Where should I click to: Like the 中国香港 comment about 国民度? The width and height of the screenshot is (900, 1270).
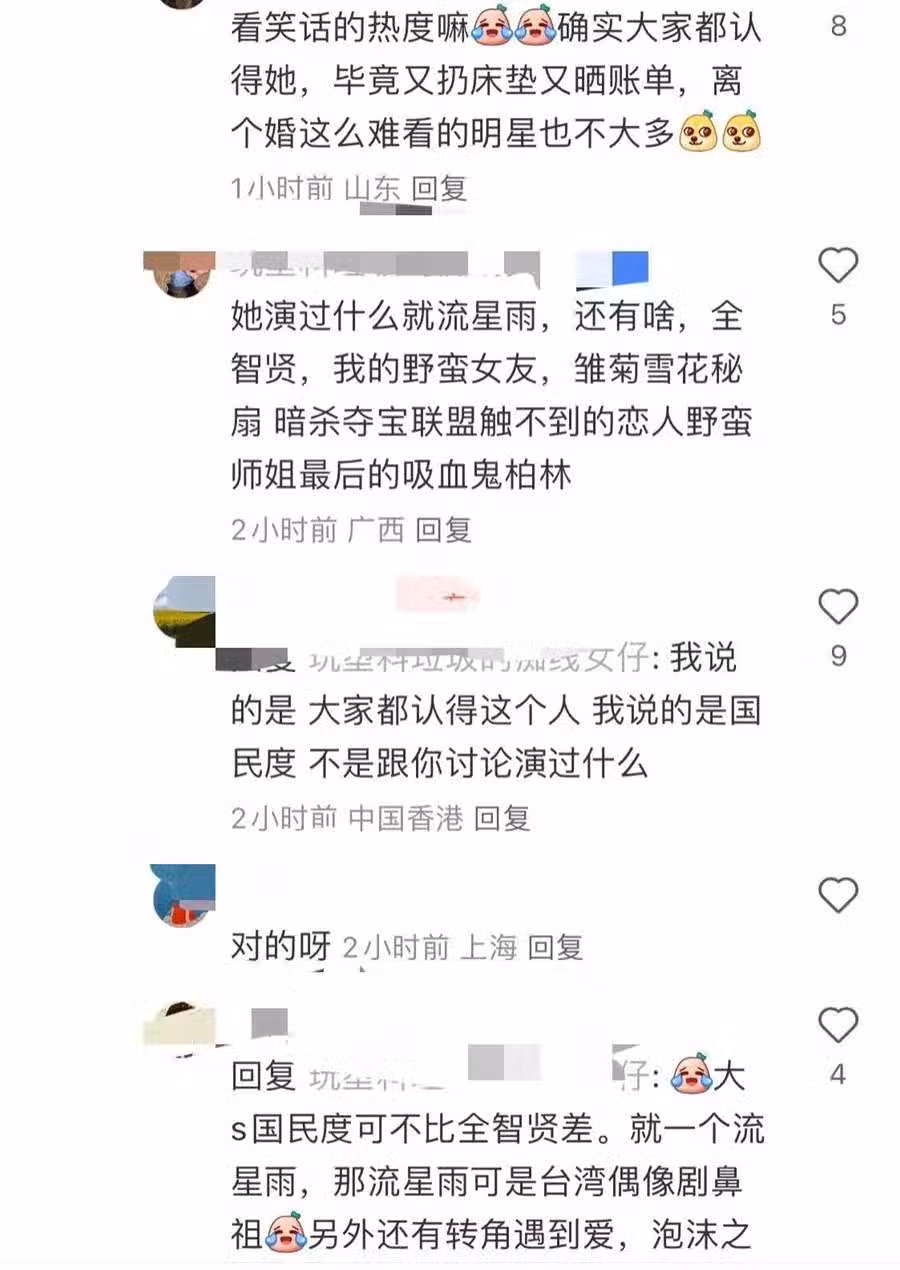[x=838, y=607]
